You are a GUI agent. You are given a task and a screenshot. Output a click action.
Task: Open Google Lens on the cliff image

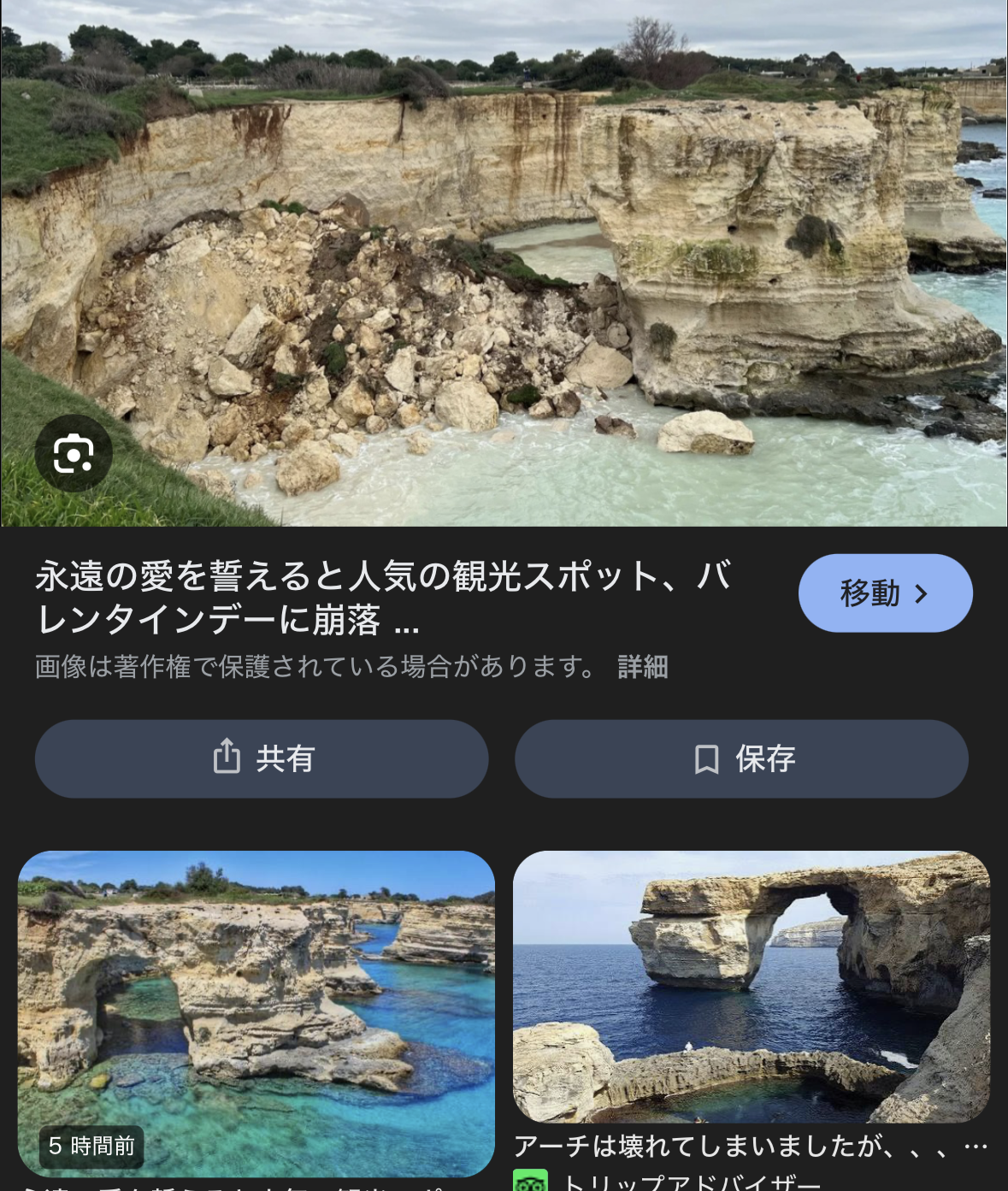(74, 453)
